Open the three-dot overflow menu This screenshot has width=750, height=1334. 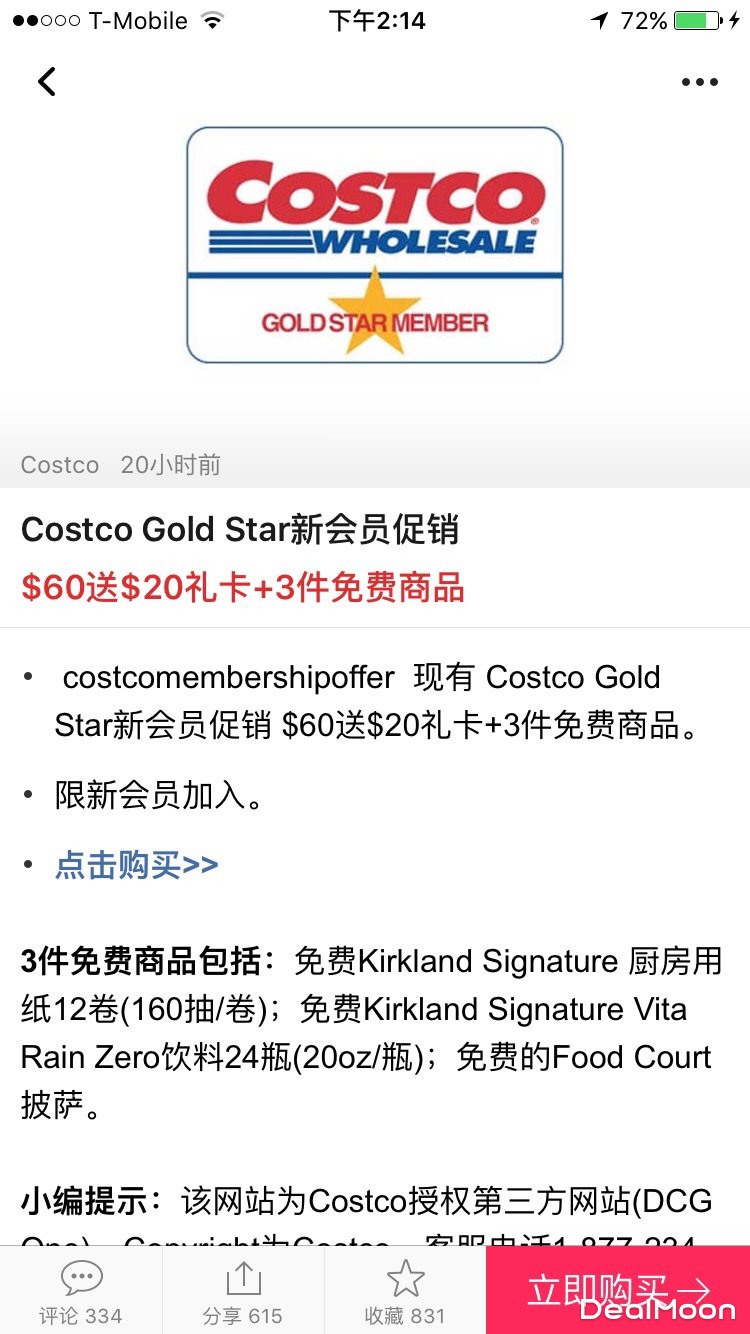[x=699, y=82]
